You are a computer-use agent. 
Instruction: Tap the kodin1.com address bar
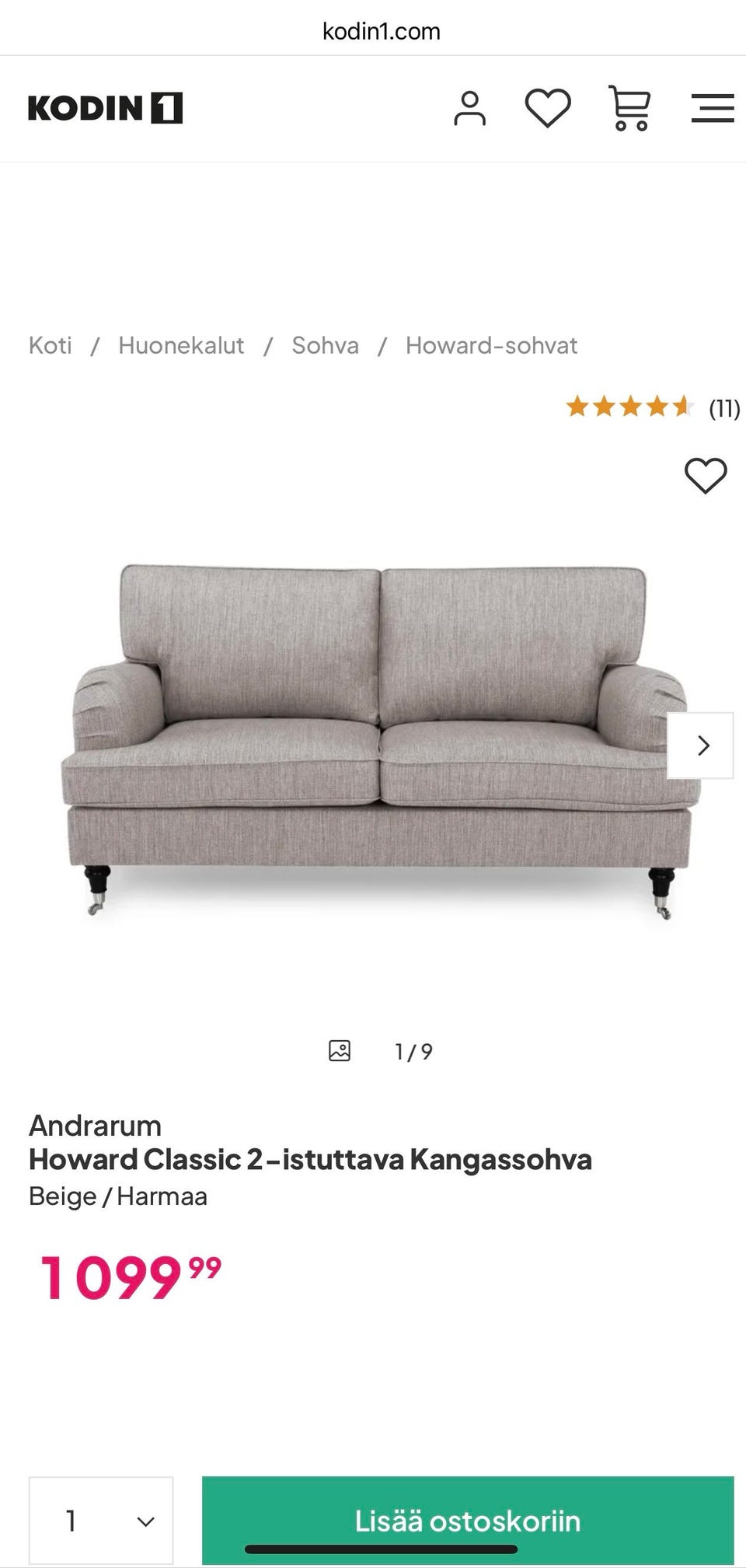pyautogui.click(x=381, y=31)
